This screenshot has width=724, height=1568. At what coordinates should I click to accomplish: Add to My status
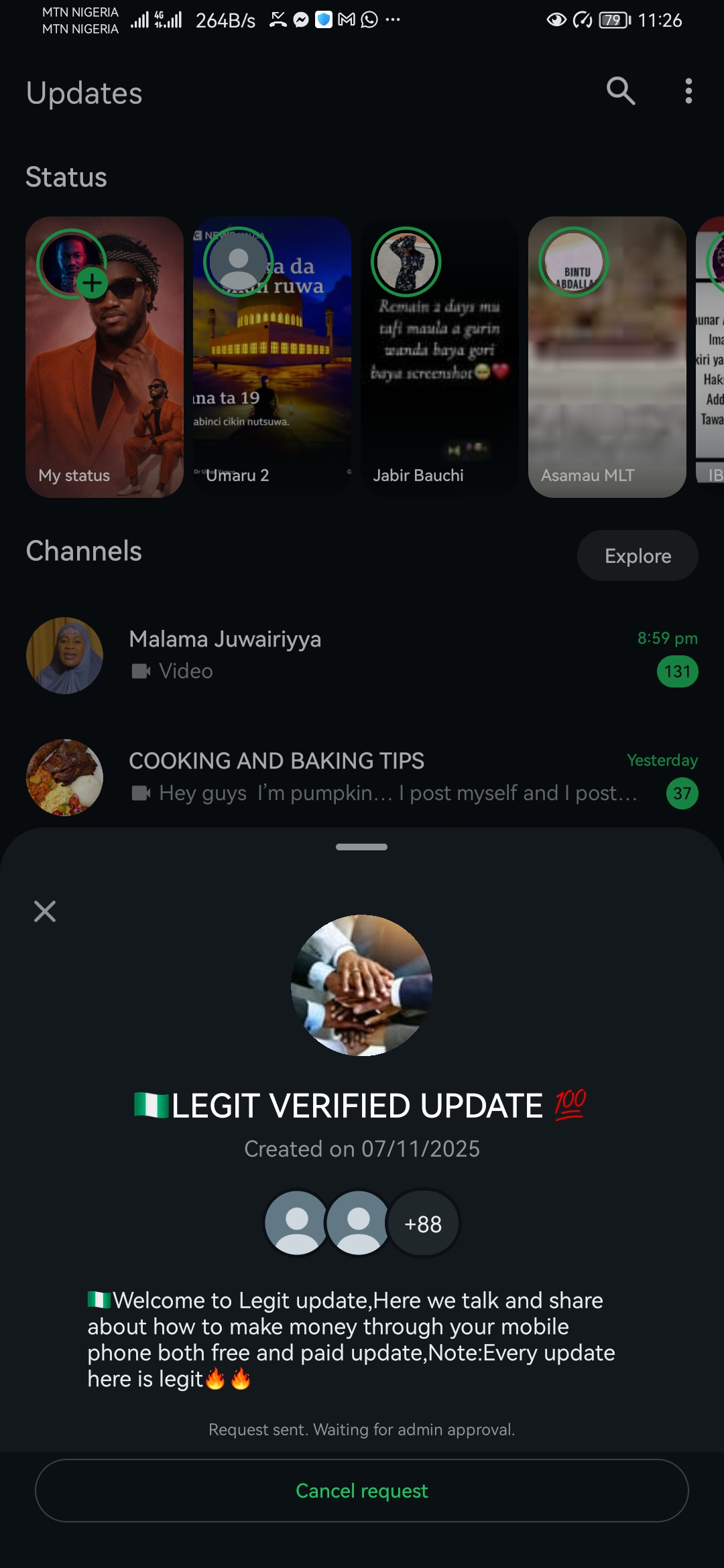[92, 283]
